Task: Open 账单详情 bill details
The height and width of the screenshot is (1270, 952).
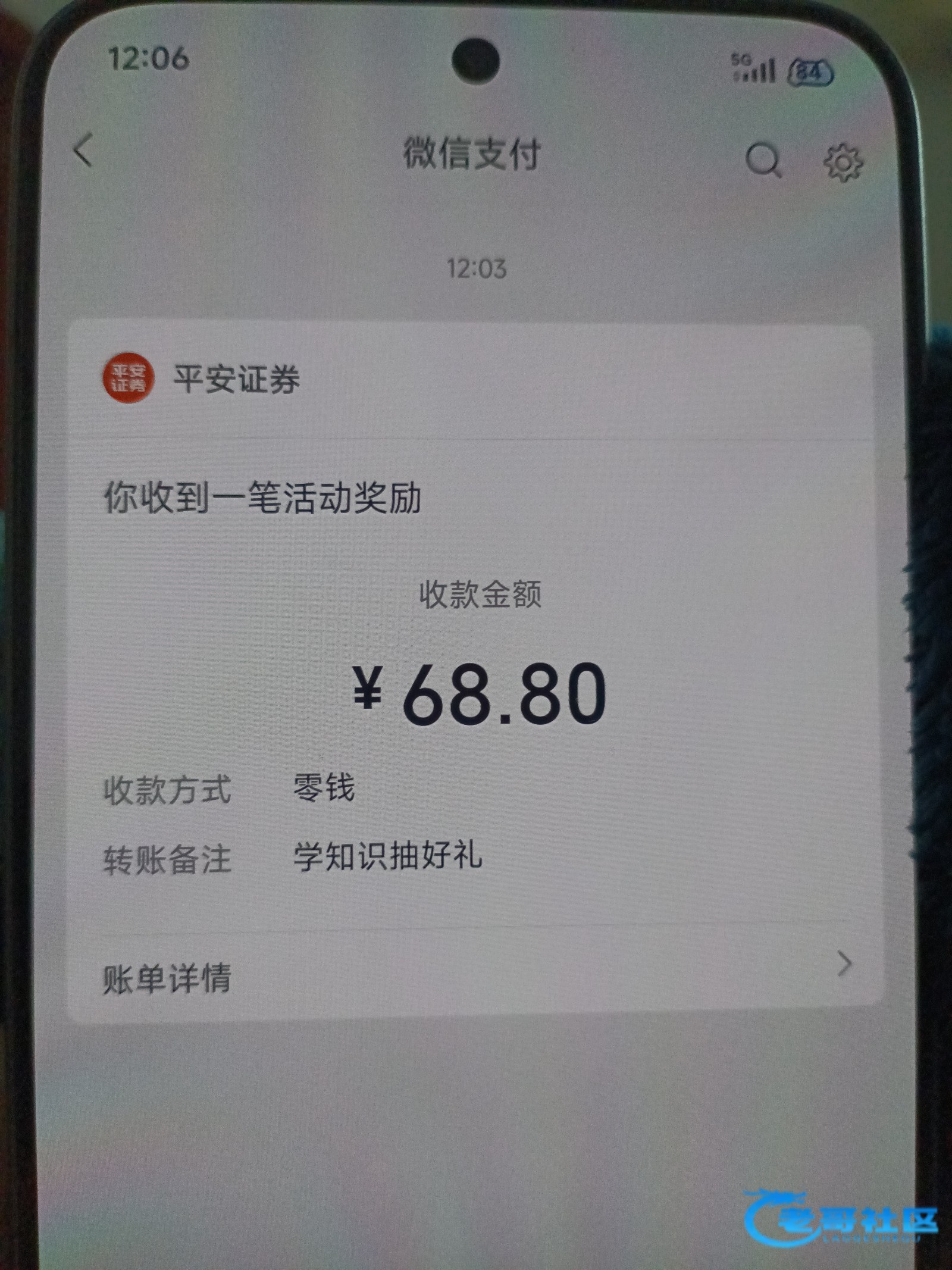Action: [x=473, y=978]
